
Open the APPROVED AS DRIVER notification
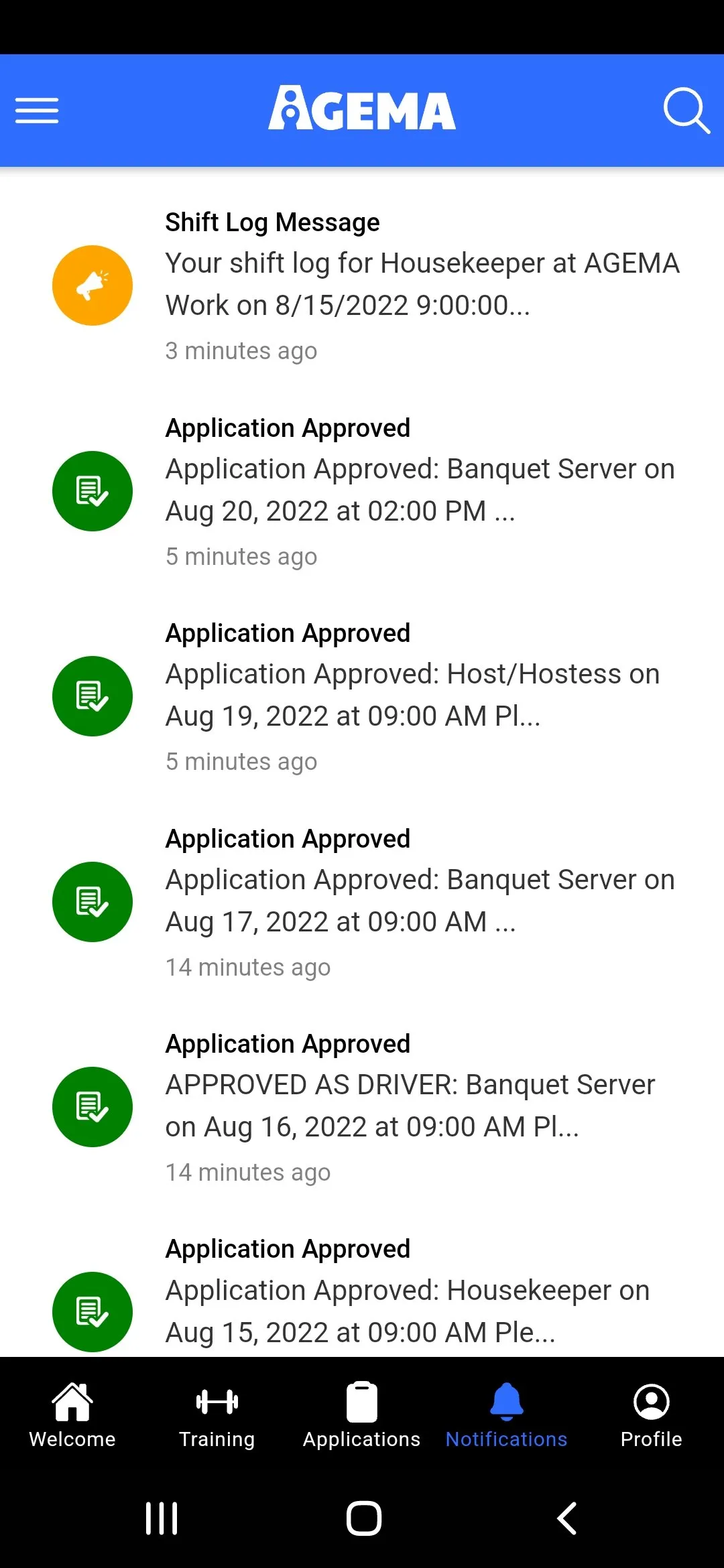[x=362, y=1107]
